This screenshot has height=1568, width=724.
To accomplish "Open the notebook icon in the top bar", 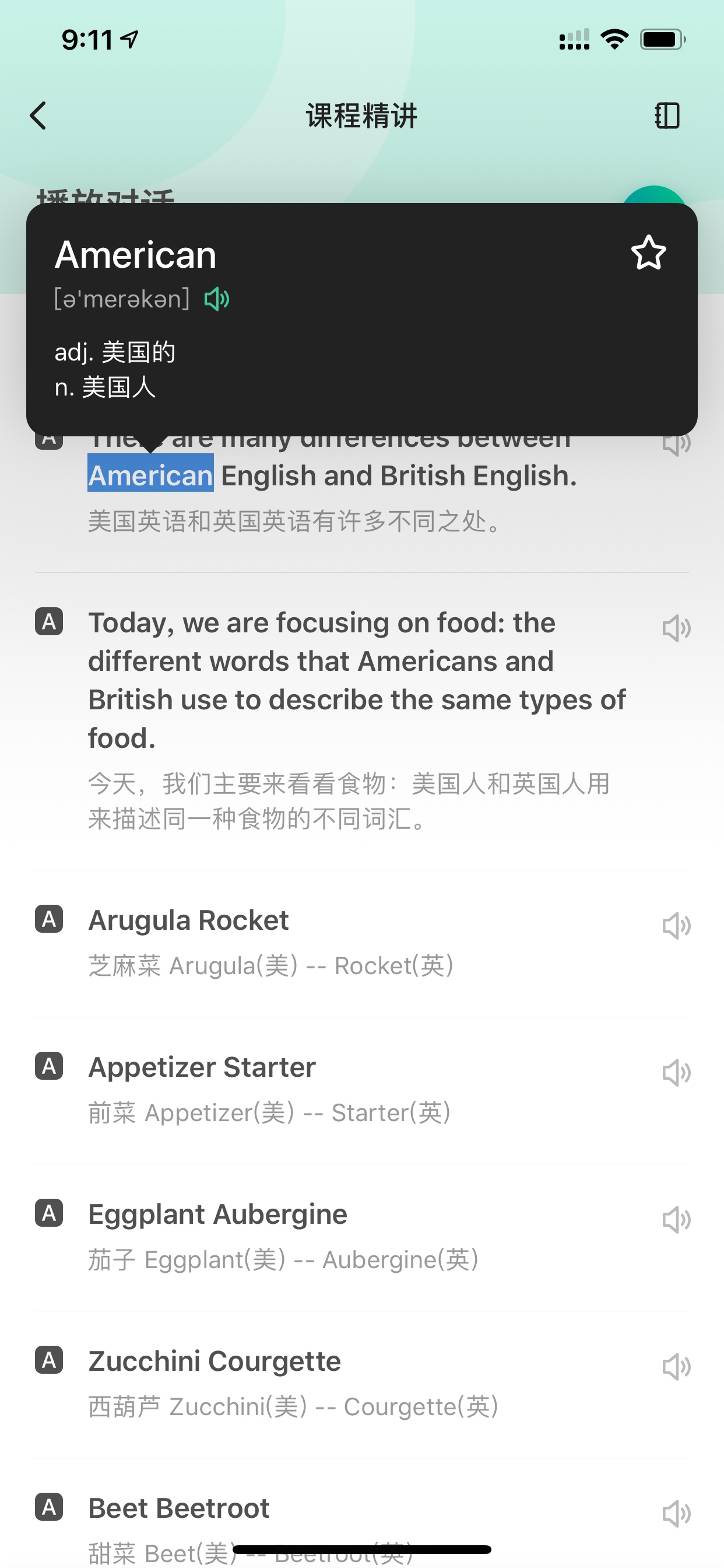I will pos(666,116).
